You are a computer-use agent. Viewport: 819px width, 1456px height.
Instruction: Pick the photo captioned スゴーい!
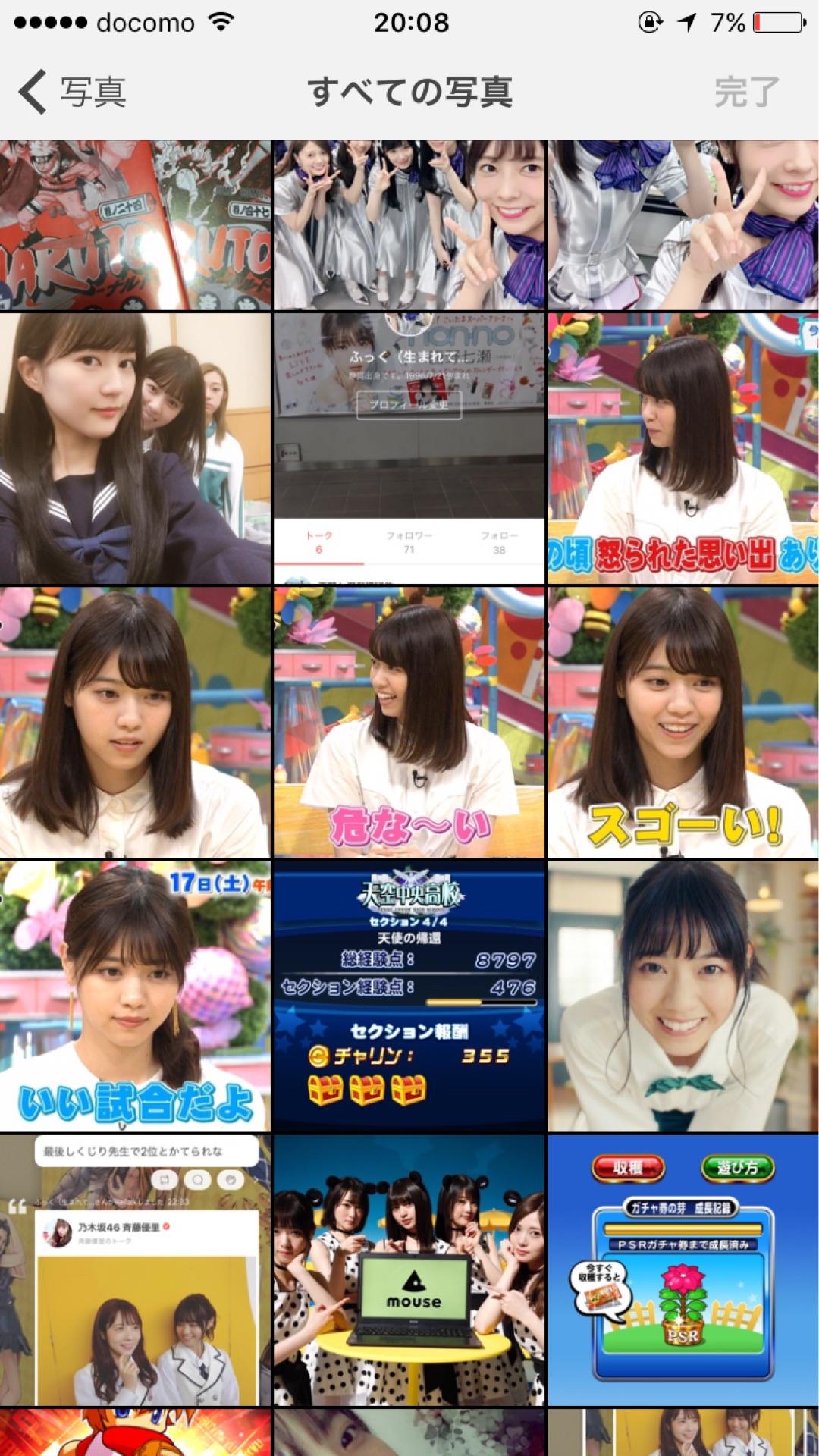coord(683,723)
